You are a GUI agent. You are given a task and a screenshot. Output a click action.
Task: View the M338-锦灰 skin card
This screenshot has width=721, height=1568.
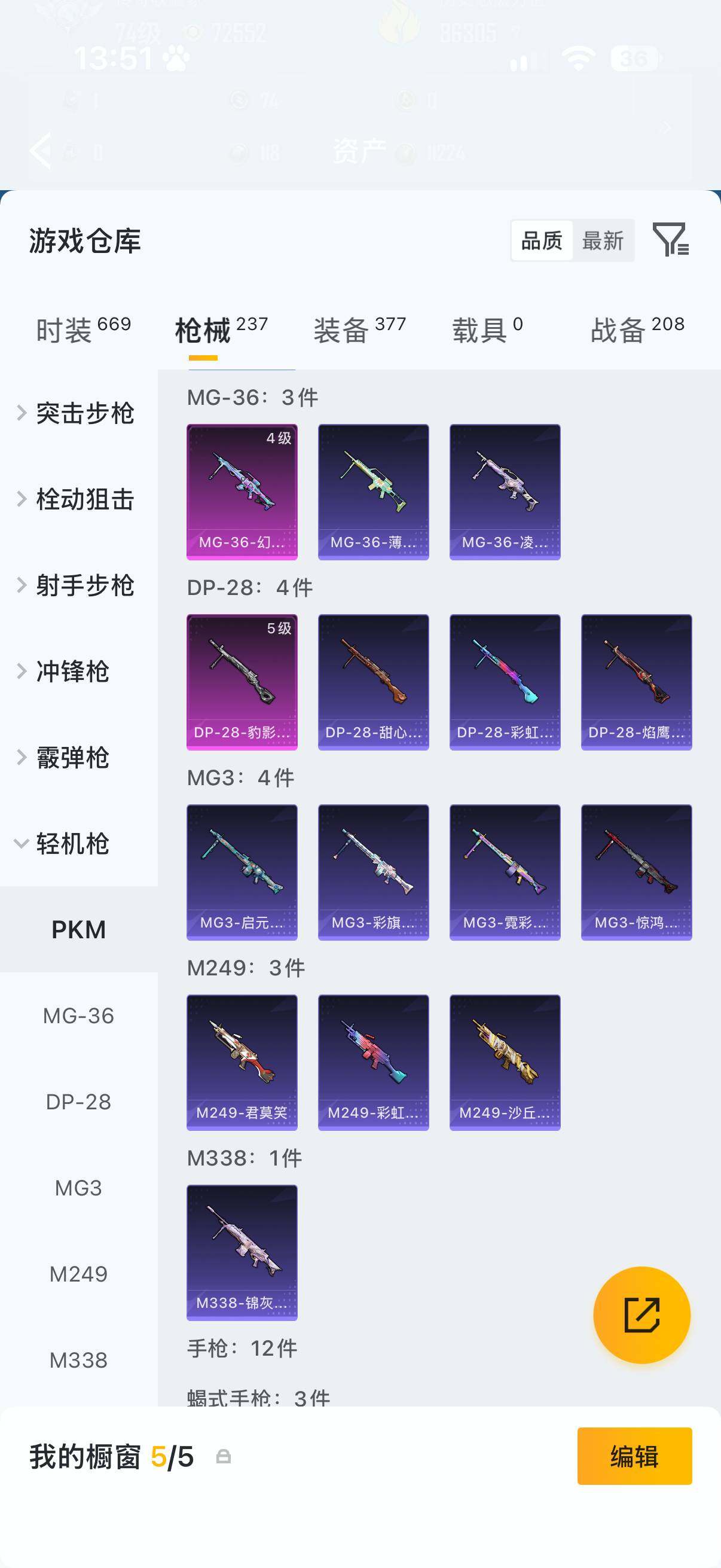tap(242, 1252)
